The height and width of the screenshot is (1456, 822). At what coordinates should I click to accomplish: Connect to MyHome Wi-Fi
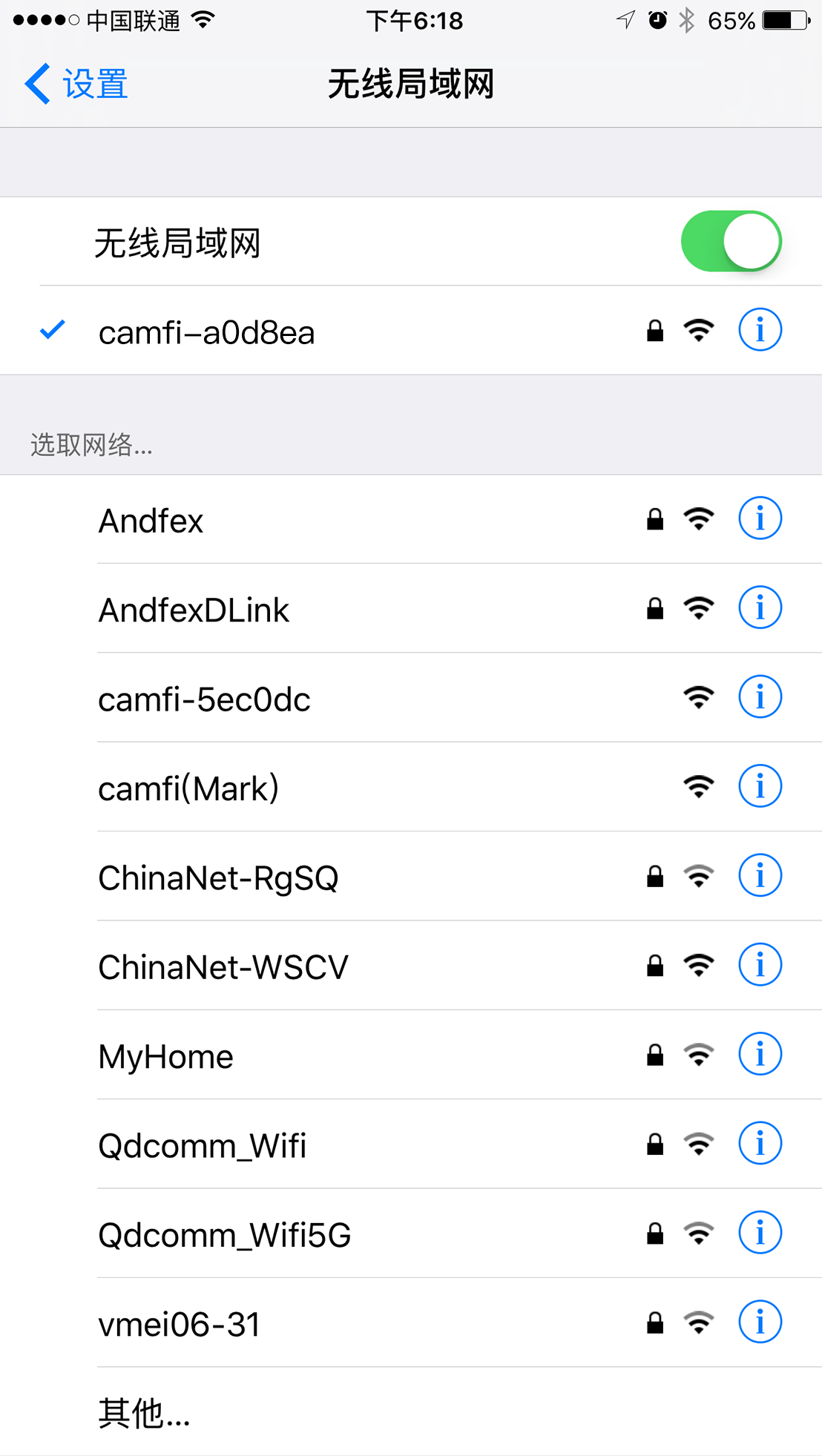click(x=411, y=1055)
